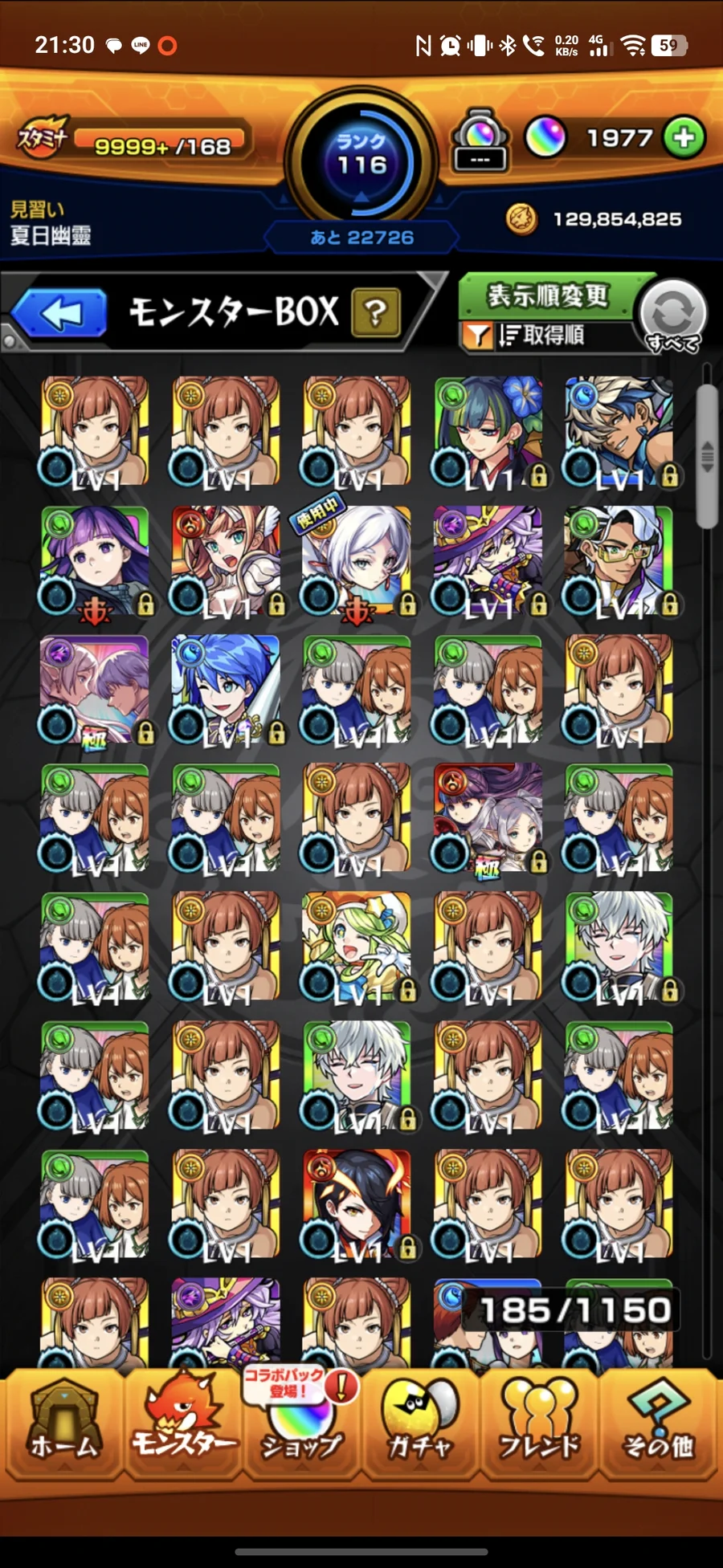723x1568 pixels.
Task: Tap the scrollbar handle beside the grid
Action: point(707,456)
